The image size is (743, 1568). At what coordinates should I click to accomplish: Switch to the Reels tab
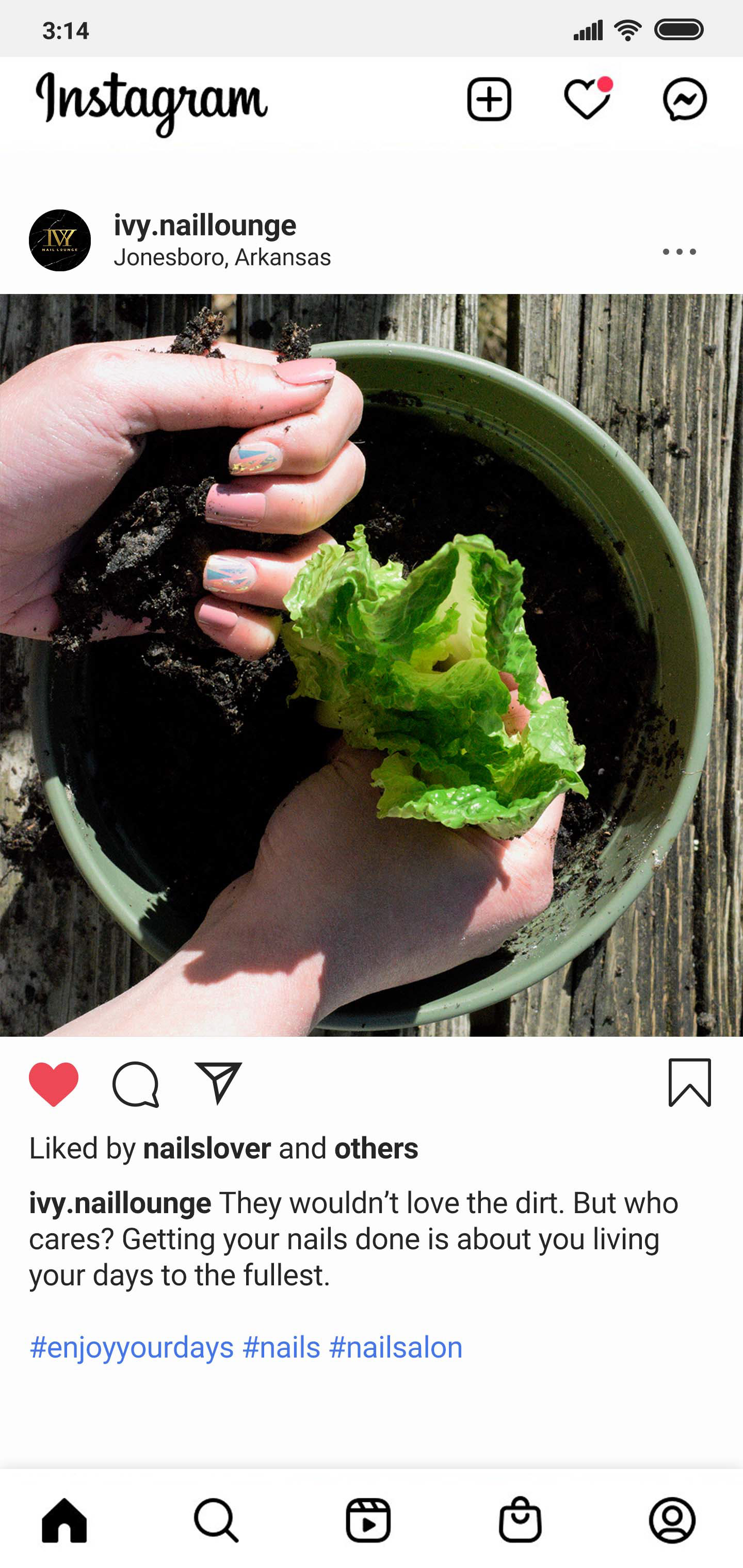coord(368,1520)
